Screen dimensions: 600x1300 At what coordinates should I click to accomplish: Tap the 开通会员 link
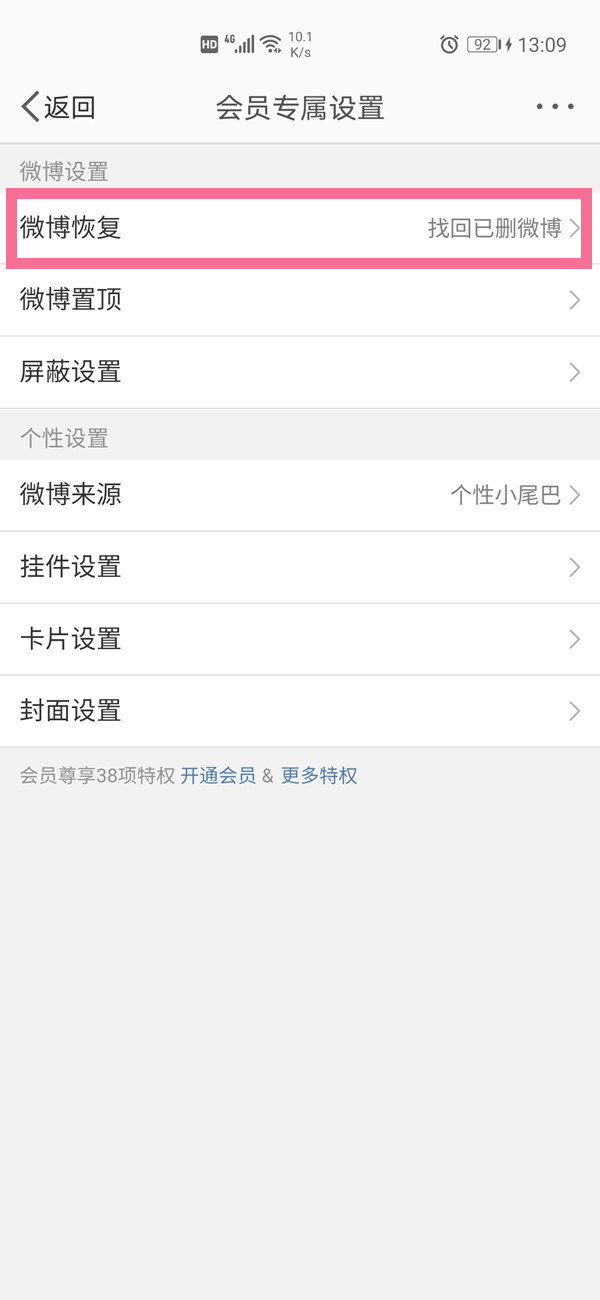click(218, 776)
